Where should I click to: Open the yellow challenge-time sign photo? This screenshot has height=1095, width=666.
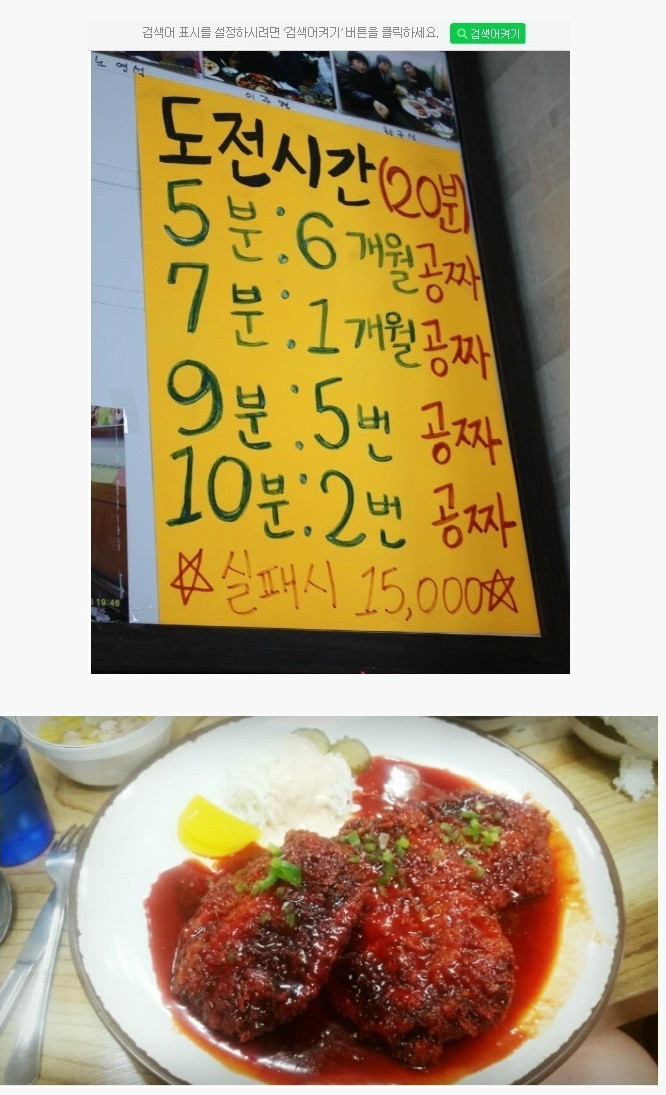coord(330,362)
